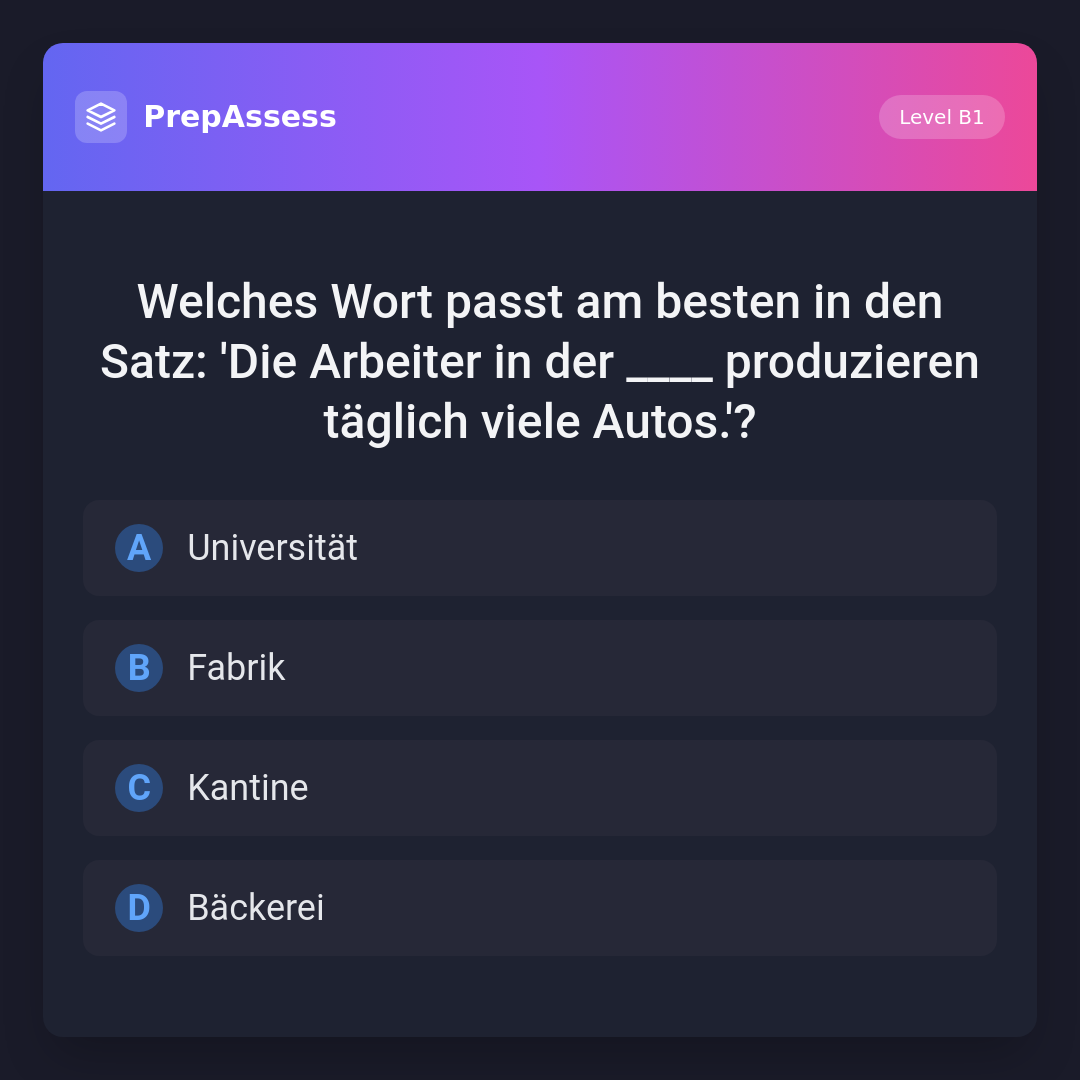The image size is (1080, 1080).
Task: Choose Fabrik as the answer
Action: [x=539, y=668]
